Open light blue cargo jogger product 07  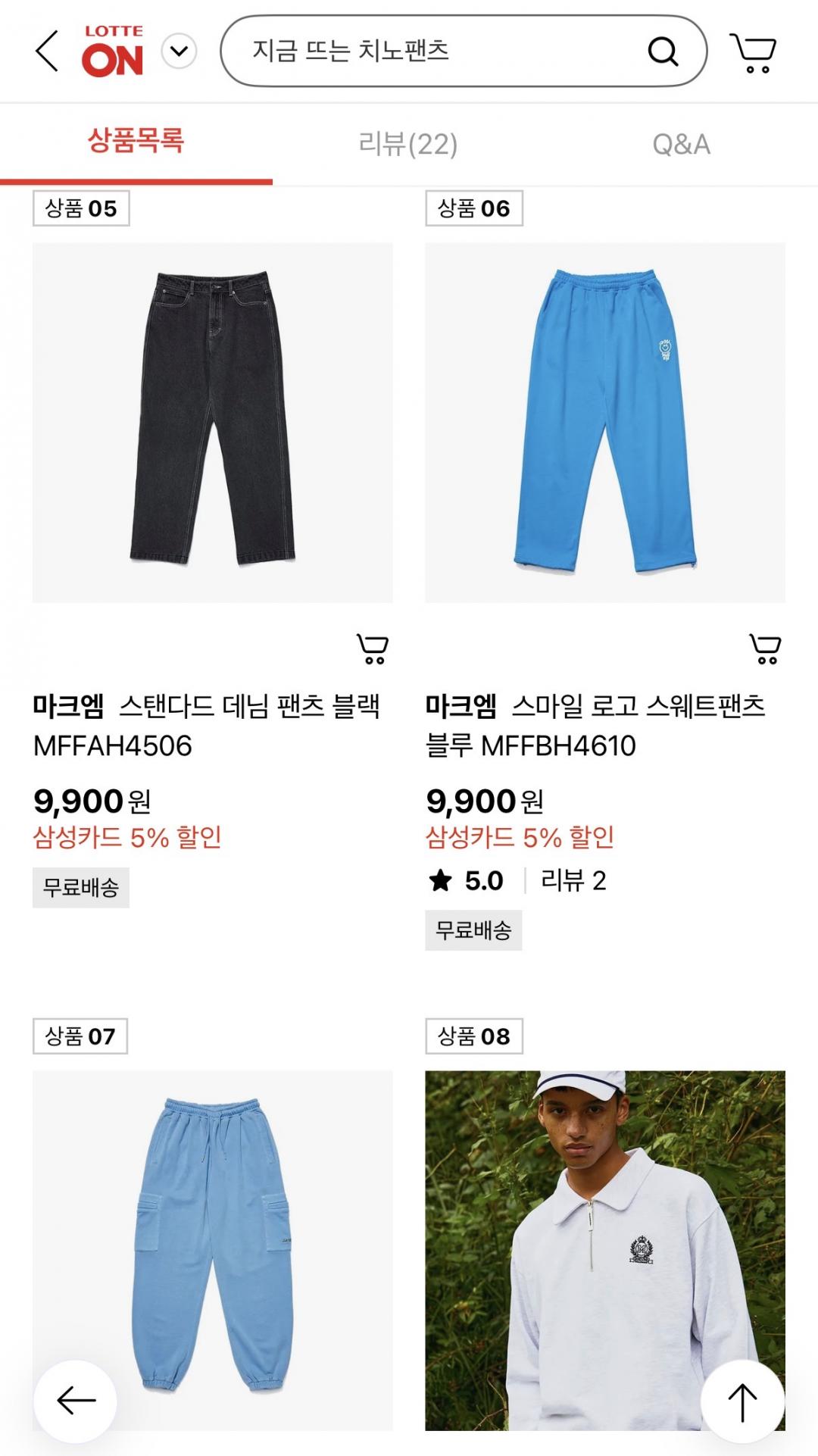(x=212, y=1242)
